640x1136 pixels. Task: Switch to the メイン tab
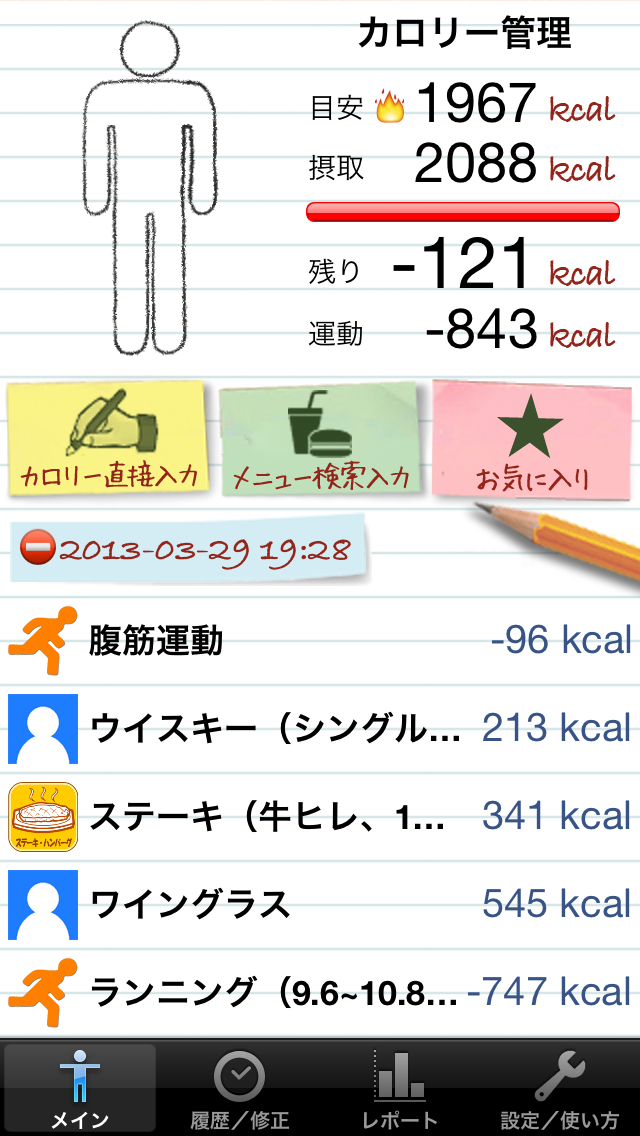(x=80, y=1088)
